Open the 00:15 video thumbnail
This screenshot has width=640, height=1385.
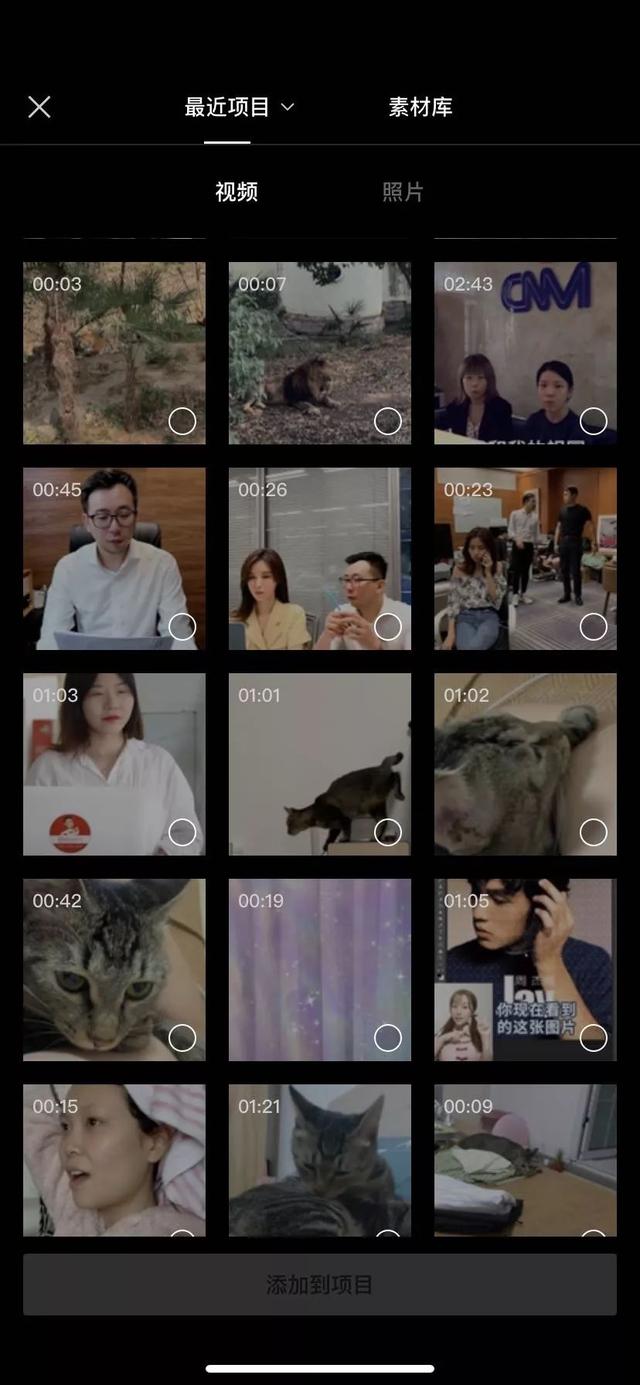point(114,1160)
